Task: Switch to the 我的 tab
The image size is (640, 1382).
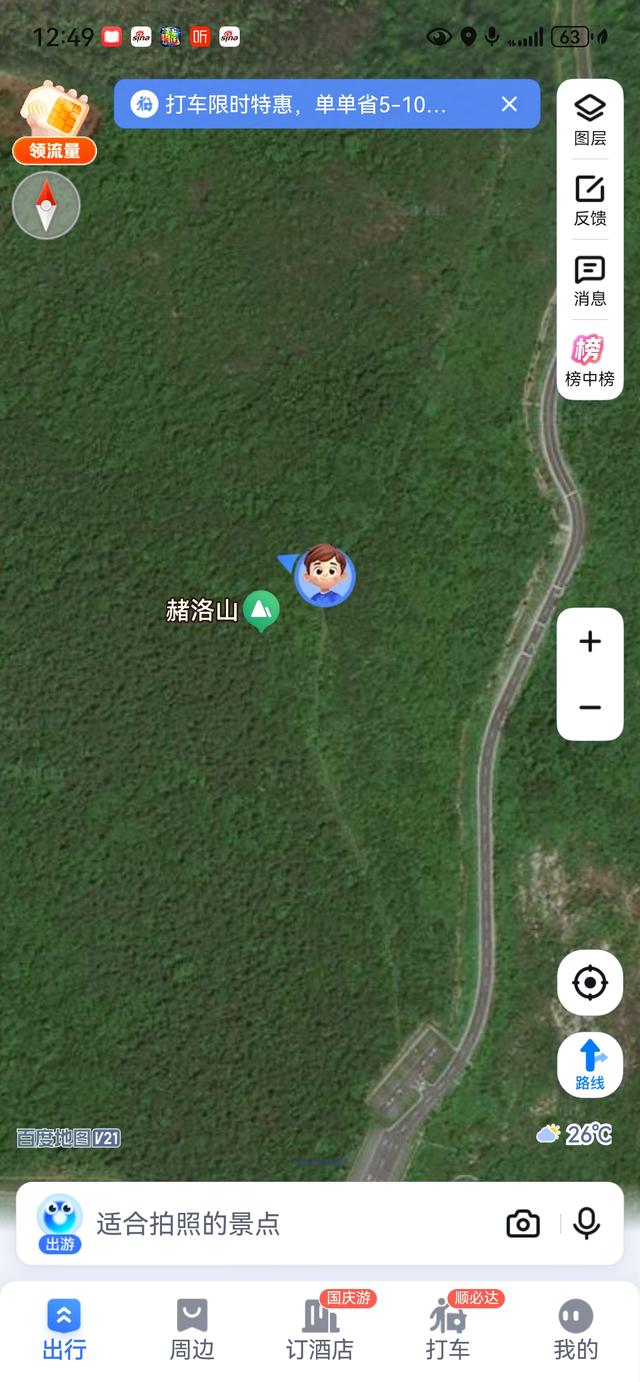Action: coord(576,1330)
